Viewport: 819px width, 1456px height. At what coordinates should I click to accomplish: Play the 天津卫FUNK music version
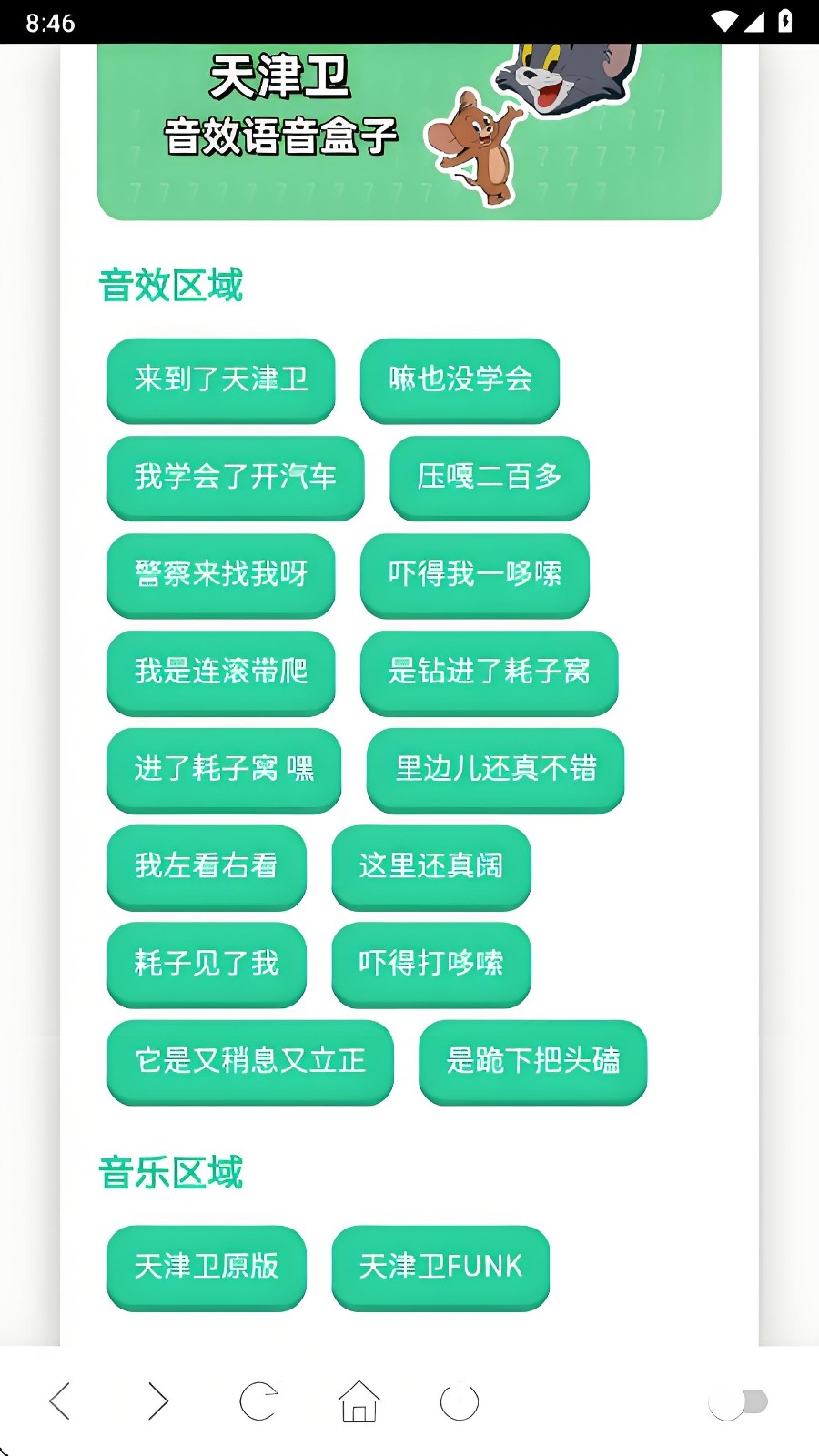coord(440,1267)
